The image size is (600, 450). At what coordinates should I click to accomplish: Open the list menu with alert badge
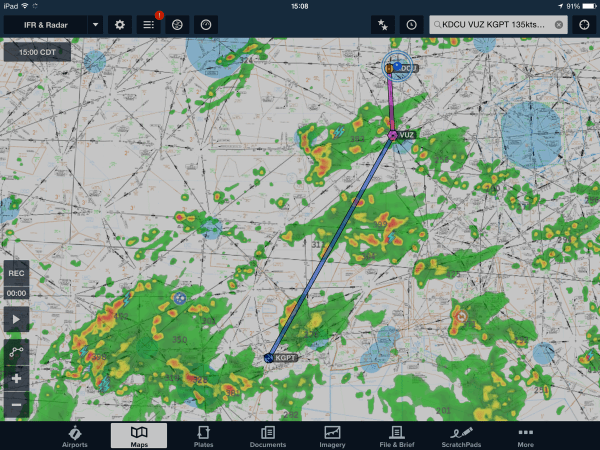(x=148, y=23)
